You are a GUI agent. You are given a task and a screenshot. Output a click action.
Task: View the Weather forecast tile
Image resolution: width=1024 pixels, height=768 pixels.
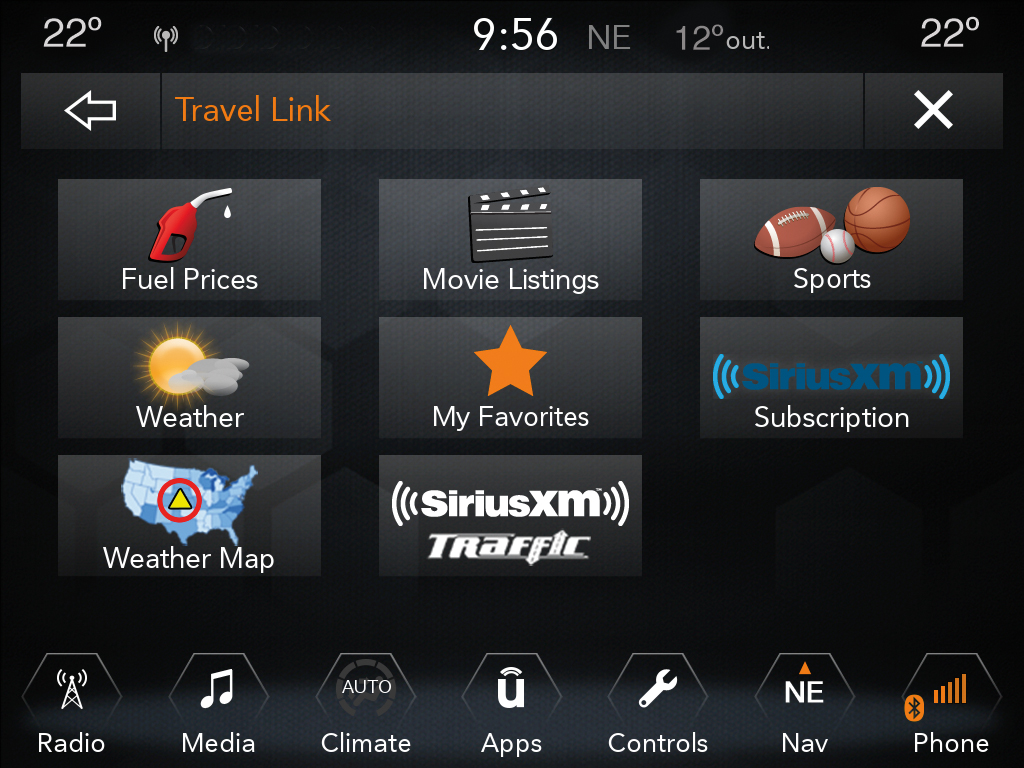(x=189, y=378)
